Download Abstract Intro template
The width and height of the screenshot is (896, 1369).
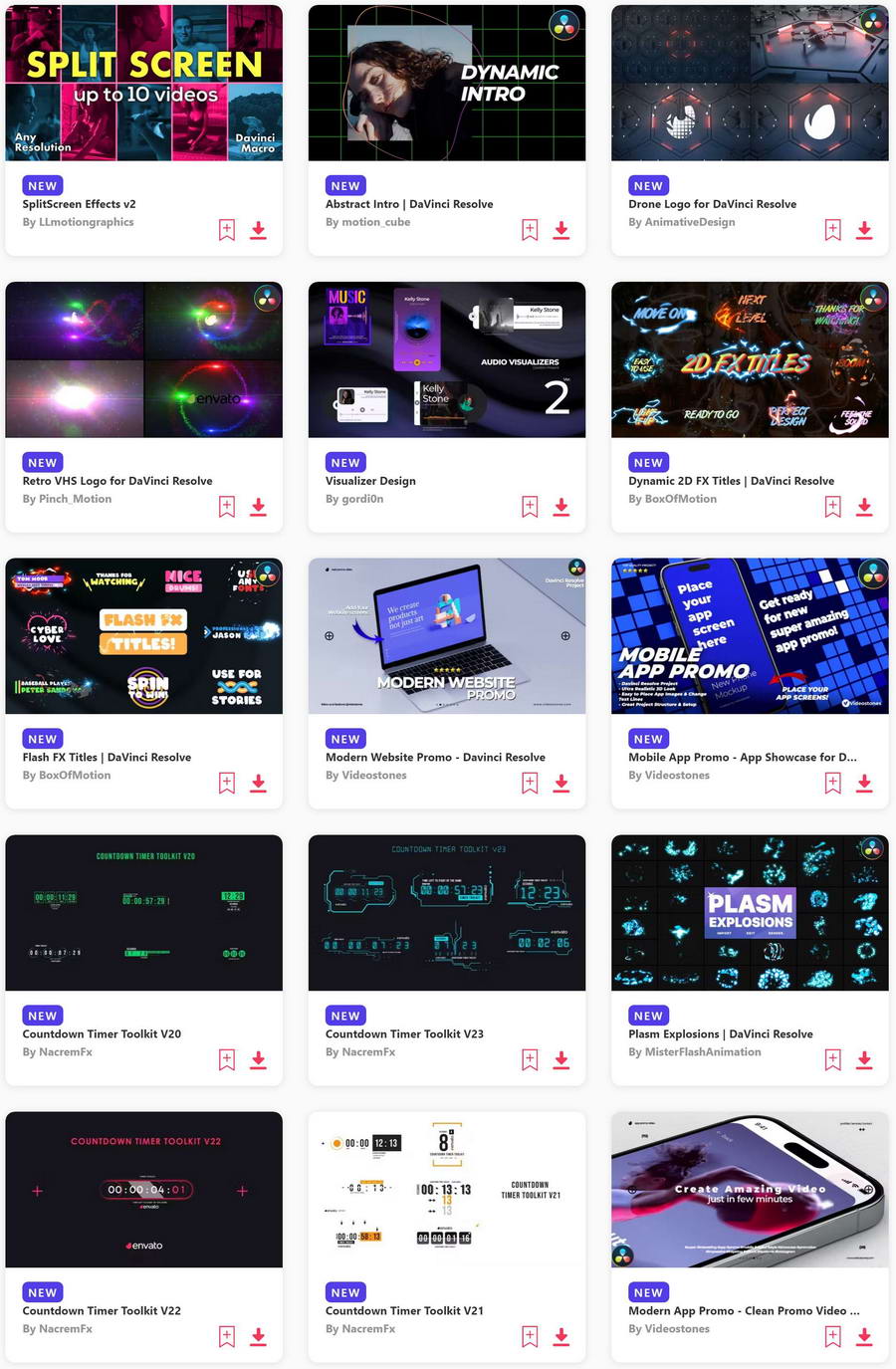coord(561,230)
